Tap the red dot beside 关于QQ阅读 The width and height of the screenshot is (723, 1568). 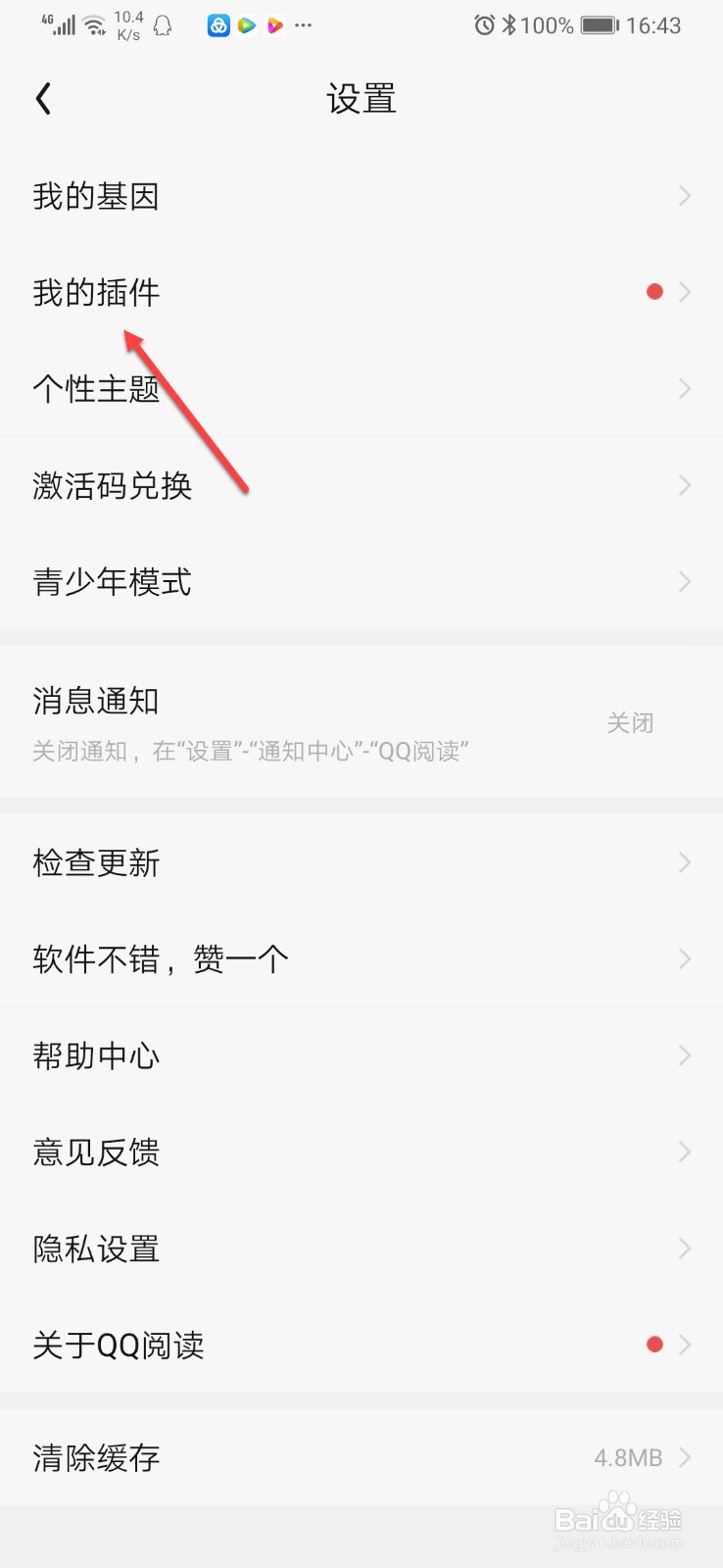click(x=653, y=1345)
